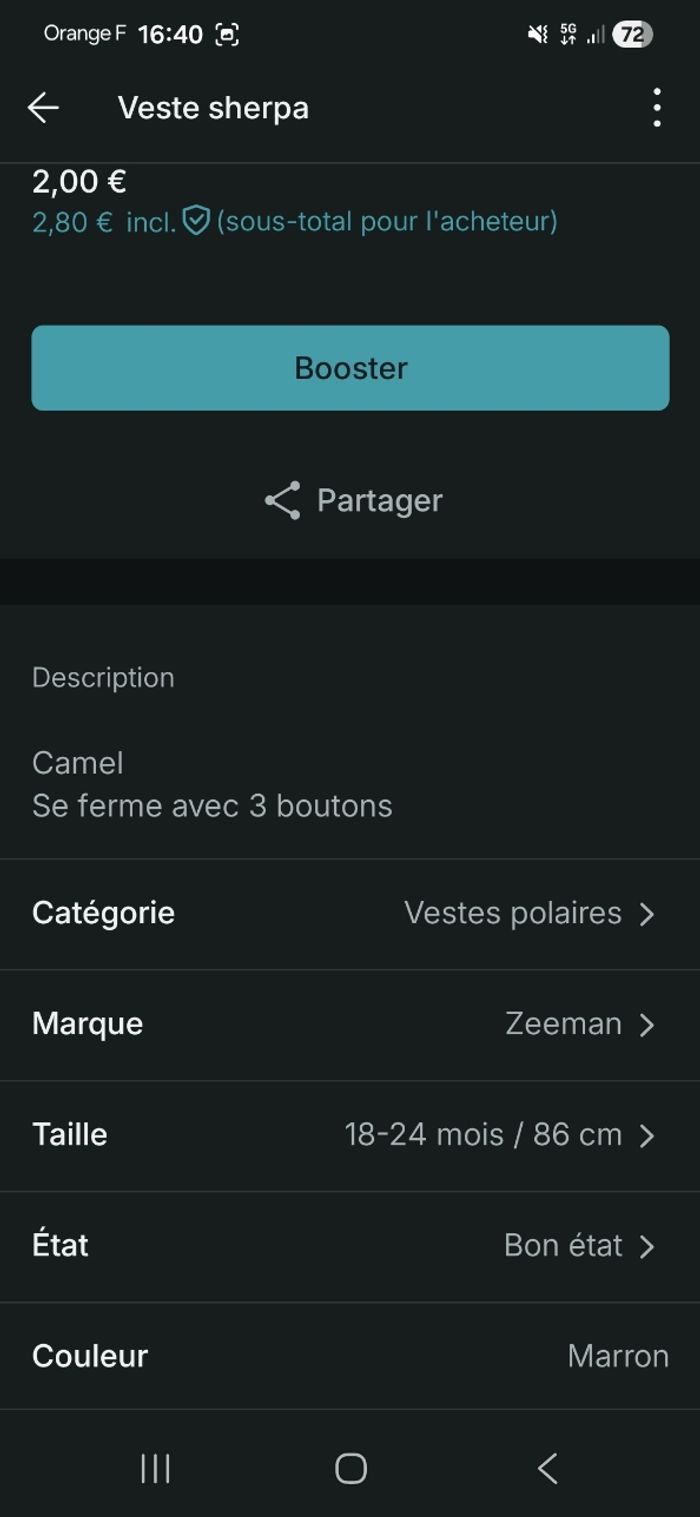The width and height of the screenshot is (700, 1517).
Task: Share this listing via Partager
Action: click(352, 500)
